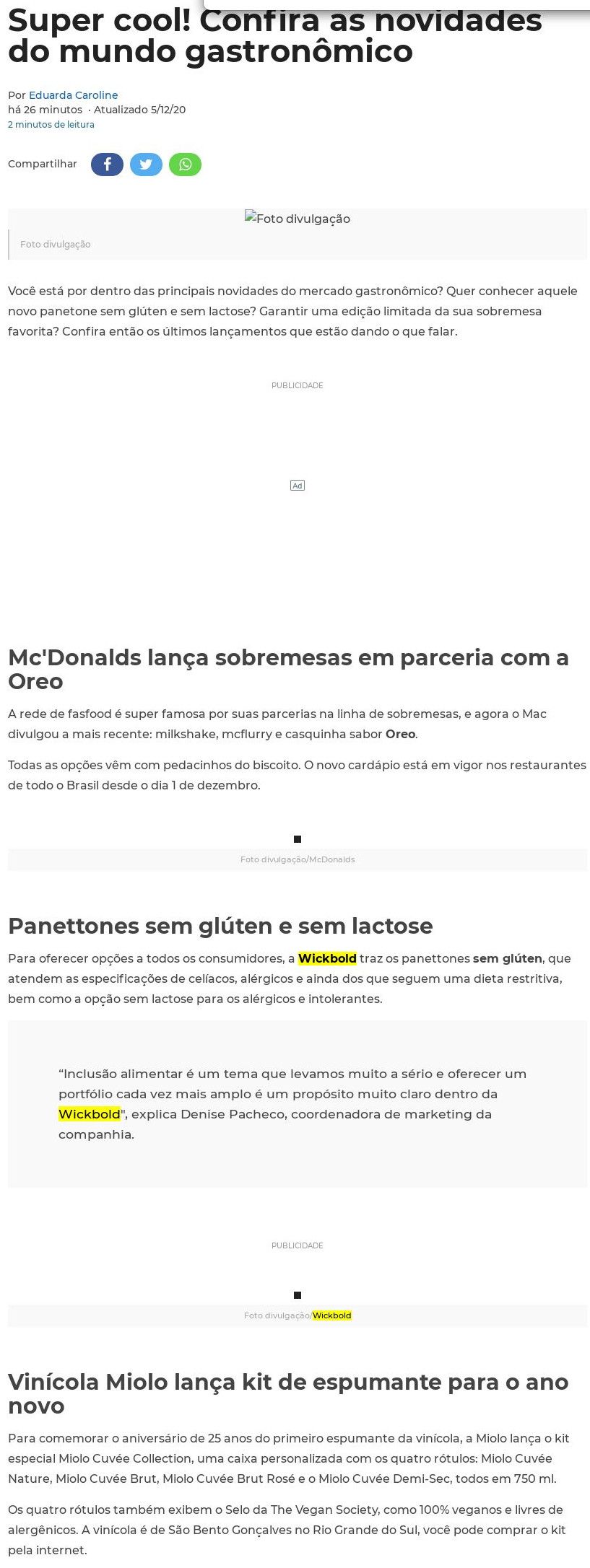
Task: Share the article on Facebook
Action: 107,165
